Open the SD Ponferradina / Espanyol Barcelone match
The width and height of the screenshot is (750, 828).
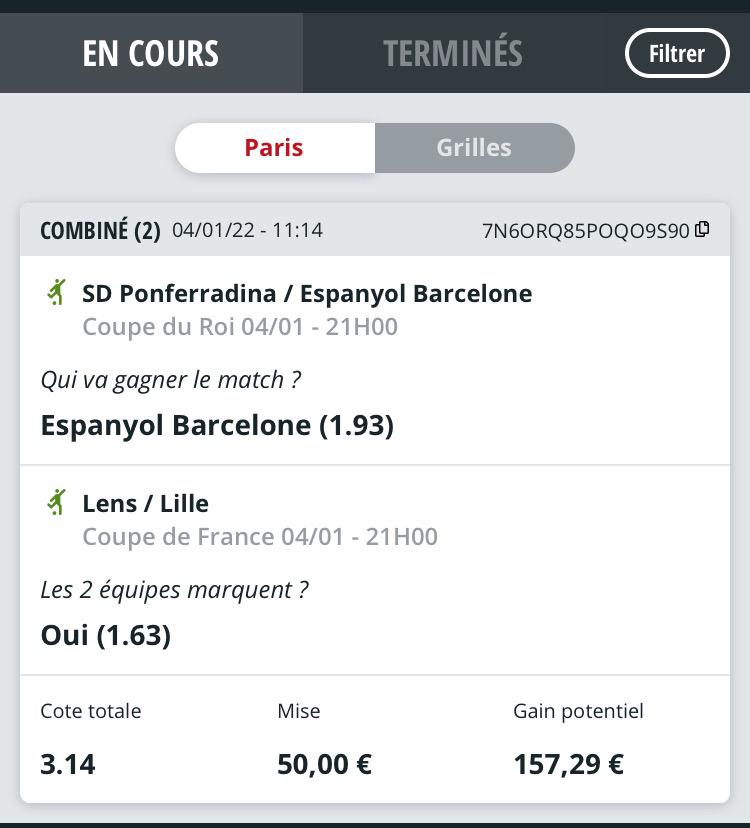[x=307, y=294]
